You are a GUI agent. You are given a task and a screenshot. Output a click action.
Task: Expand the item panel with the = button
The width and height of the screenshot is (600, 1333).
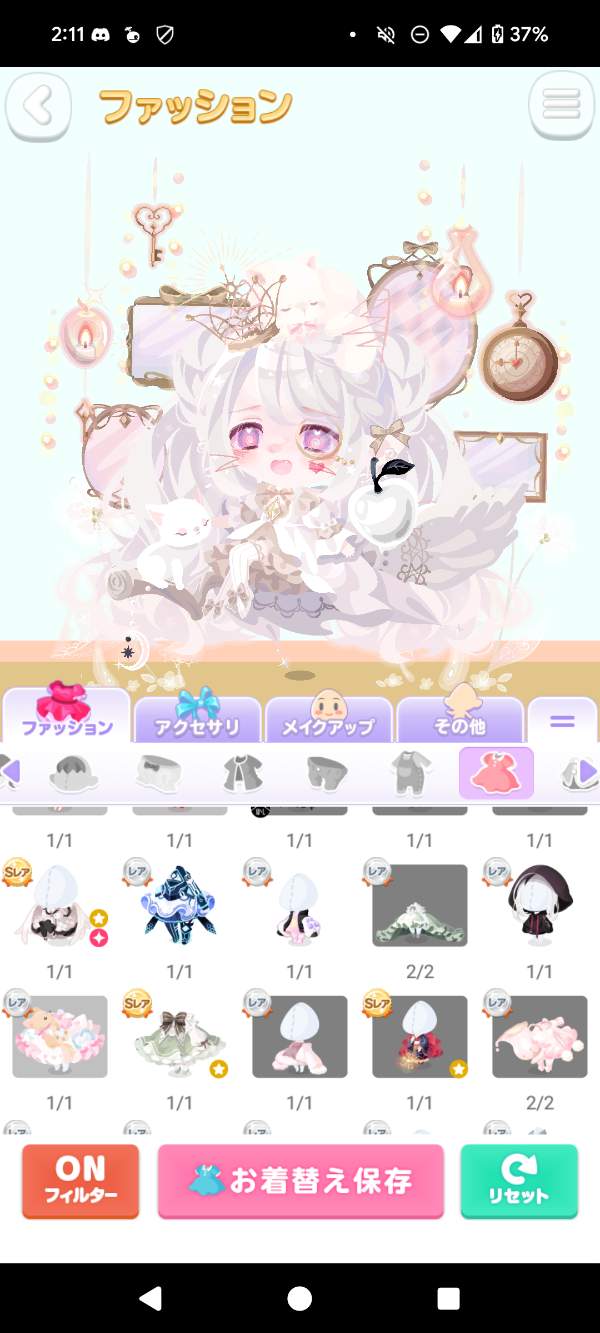(x=562, y=720)
